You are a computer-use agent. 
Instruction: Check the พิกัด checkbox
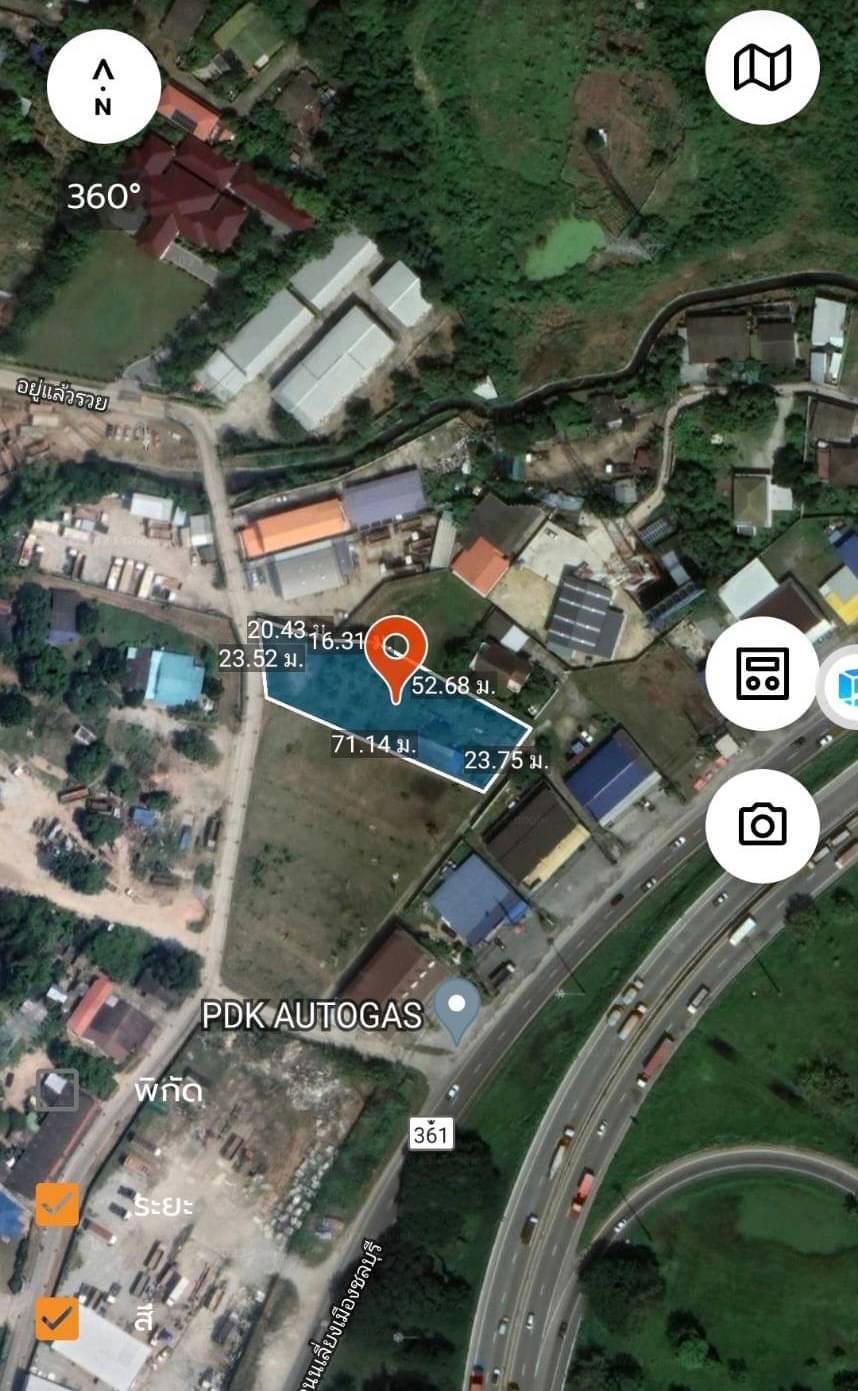57,1090
